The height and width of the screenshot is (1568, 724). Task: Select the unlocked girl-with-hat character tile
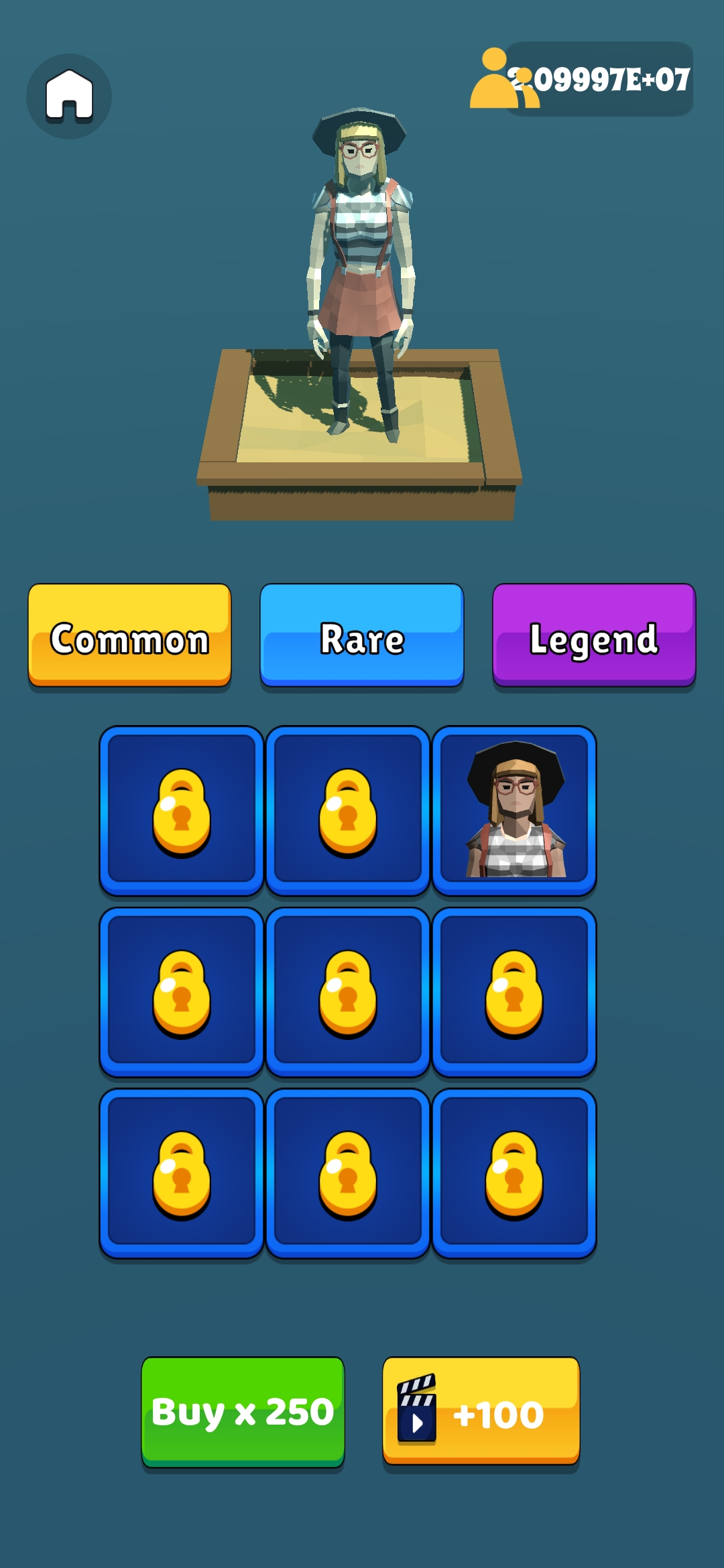(x=514, y=810)
